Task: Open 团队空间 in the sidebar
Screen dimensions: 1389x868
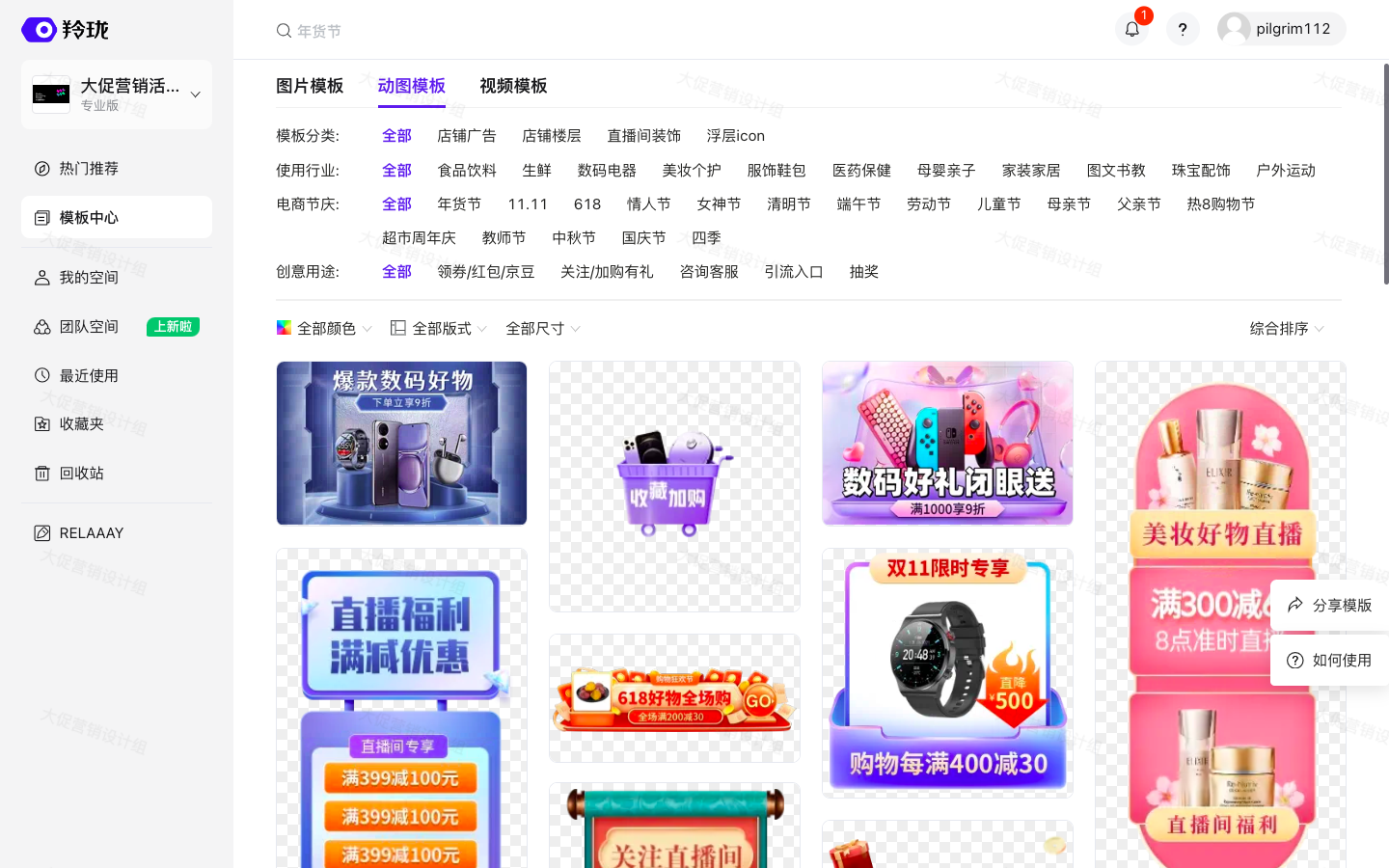Action: 89,327
